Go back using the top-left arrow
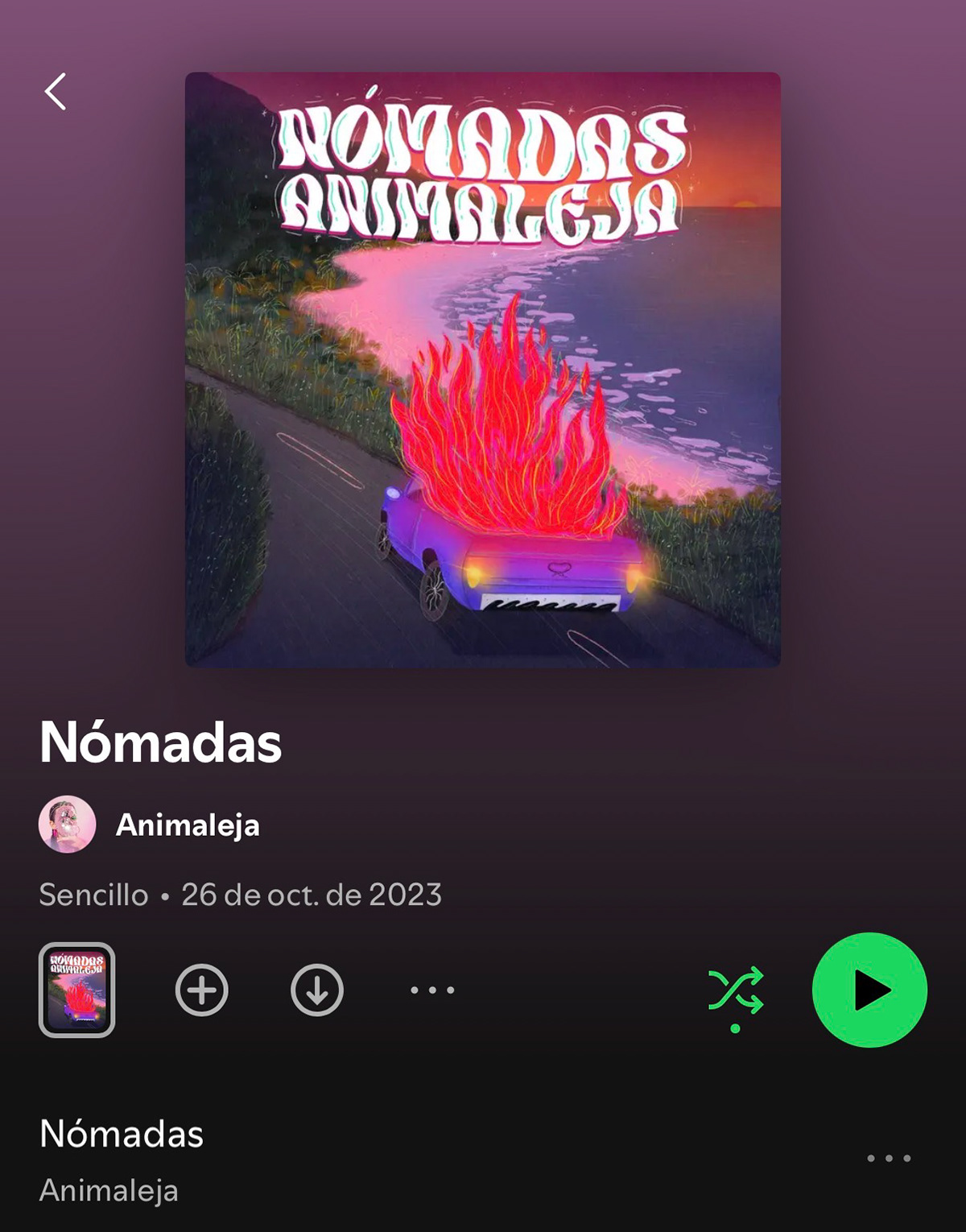This screenshot has width=966, height=1232. coord(56,92)
